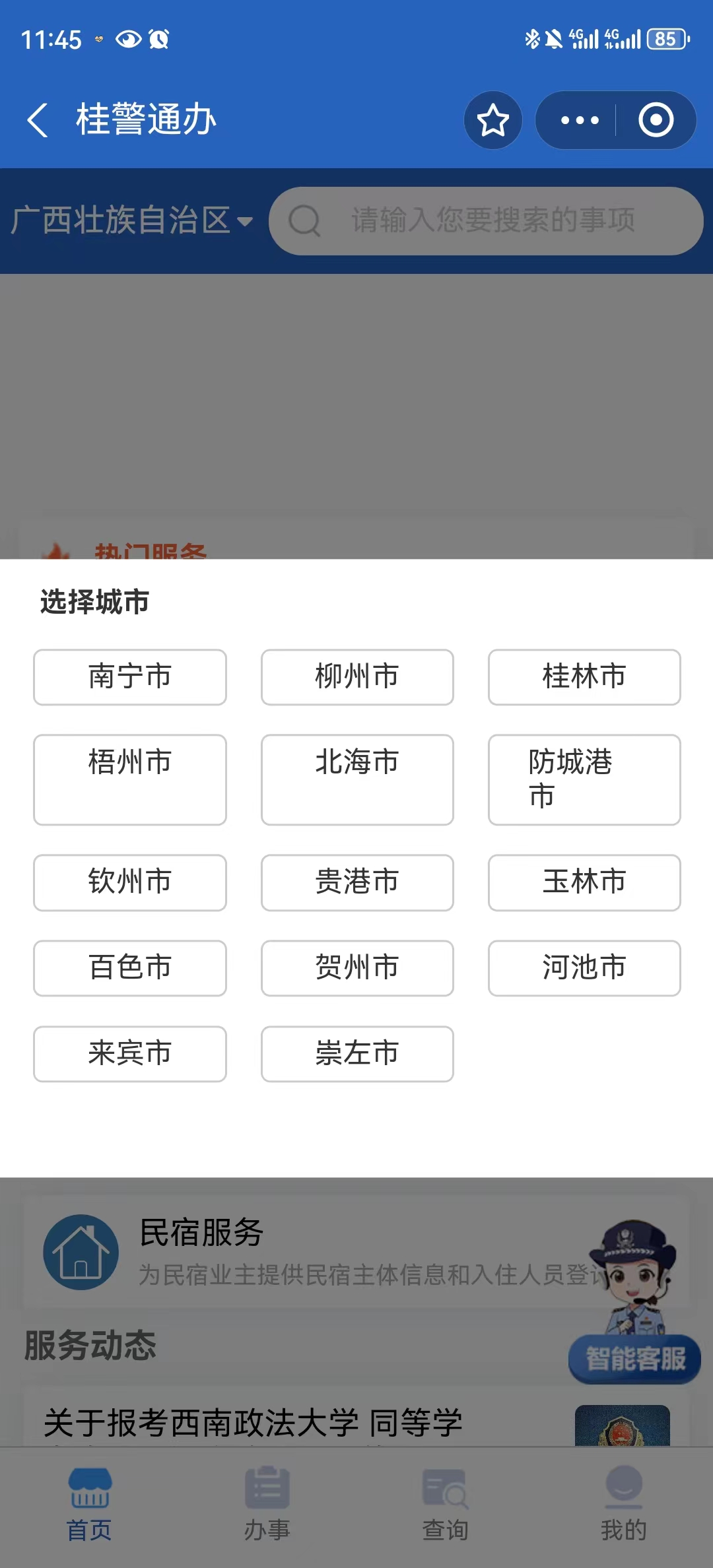Image resolution: width=713 pixels, height=1568 pixels.
Task: Pick 贺州市 city option
Action: pyautogui.click(x=357, y=968)
